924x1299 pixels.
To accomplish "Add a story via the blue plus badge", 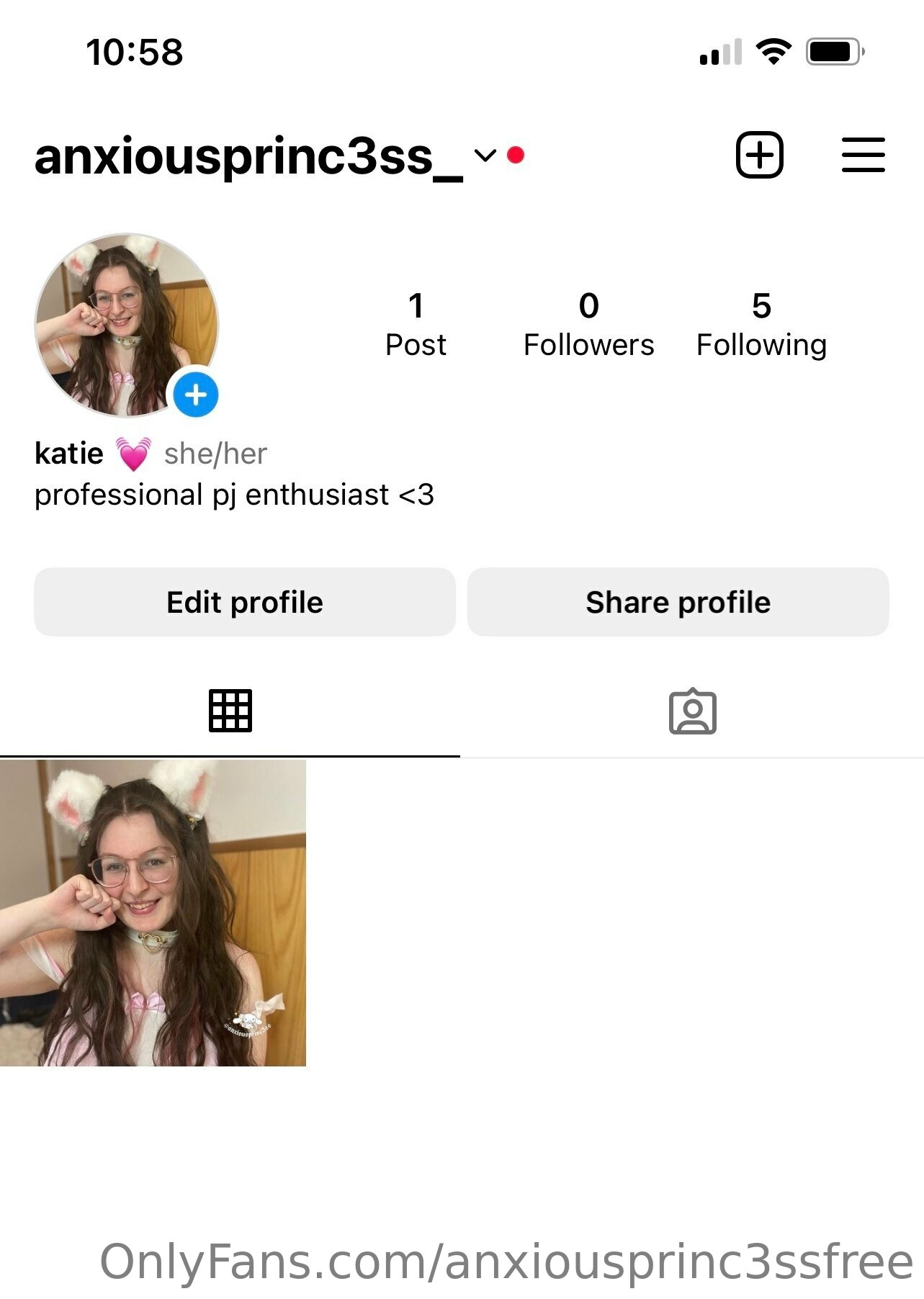I will tap(195, 395).
